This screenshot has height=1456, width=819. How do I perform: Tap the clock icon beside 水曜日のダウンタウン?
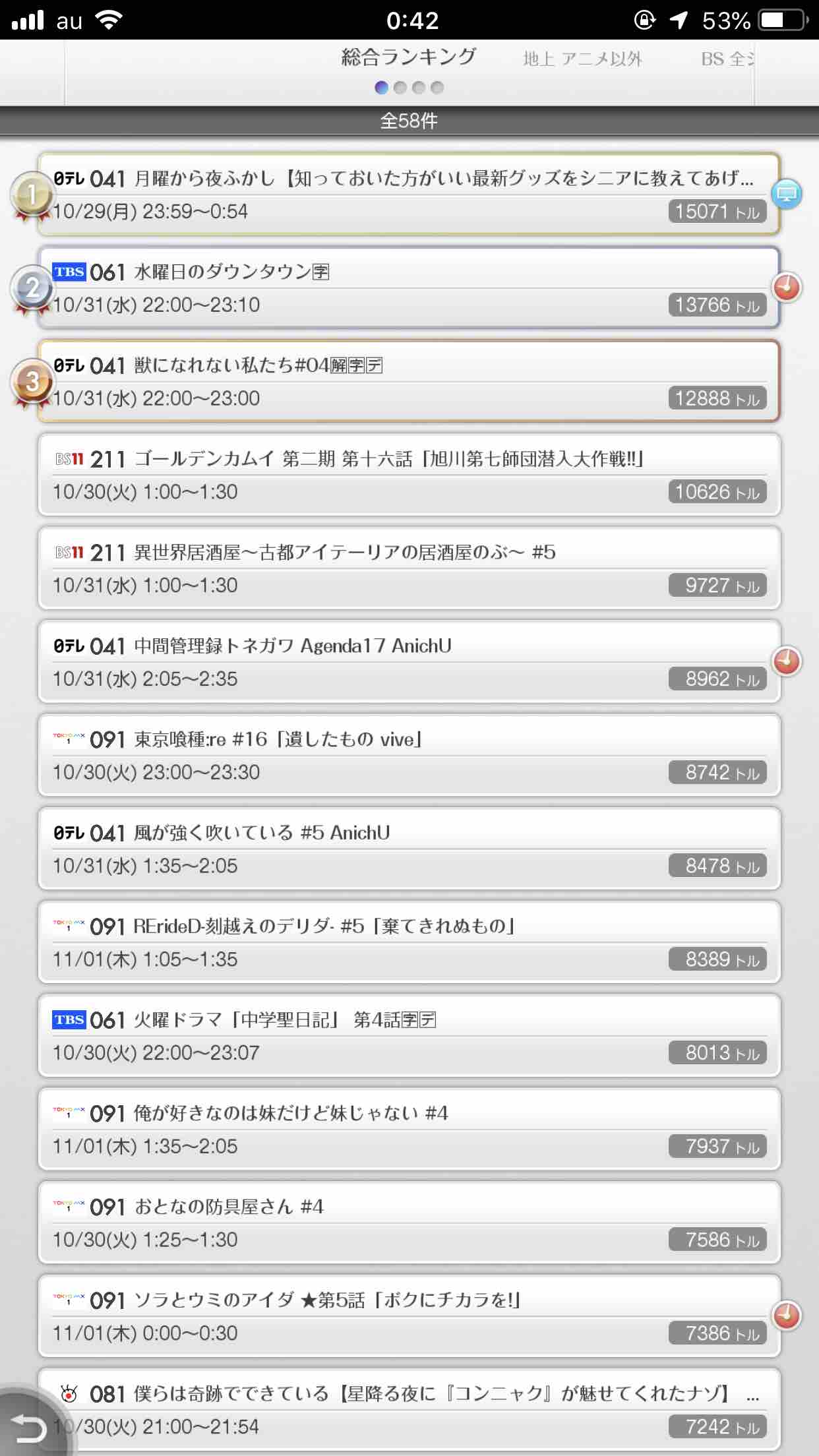786,288
